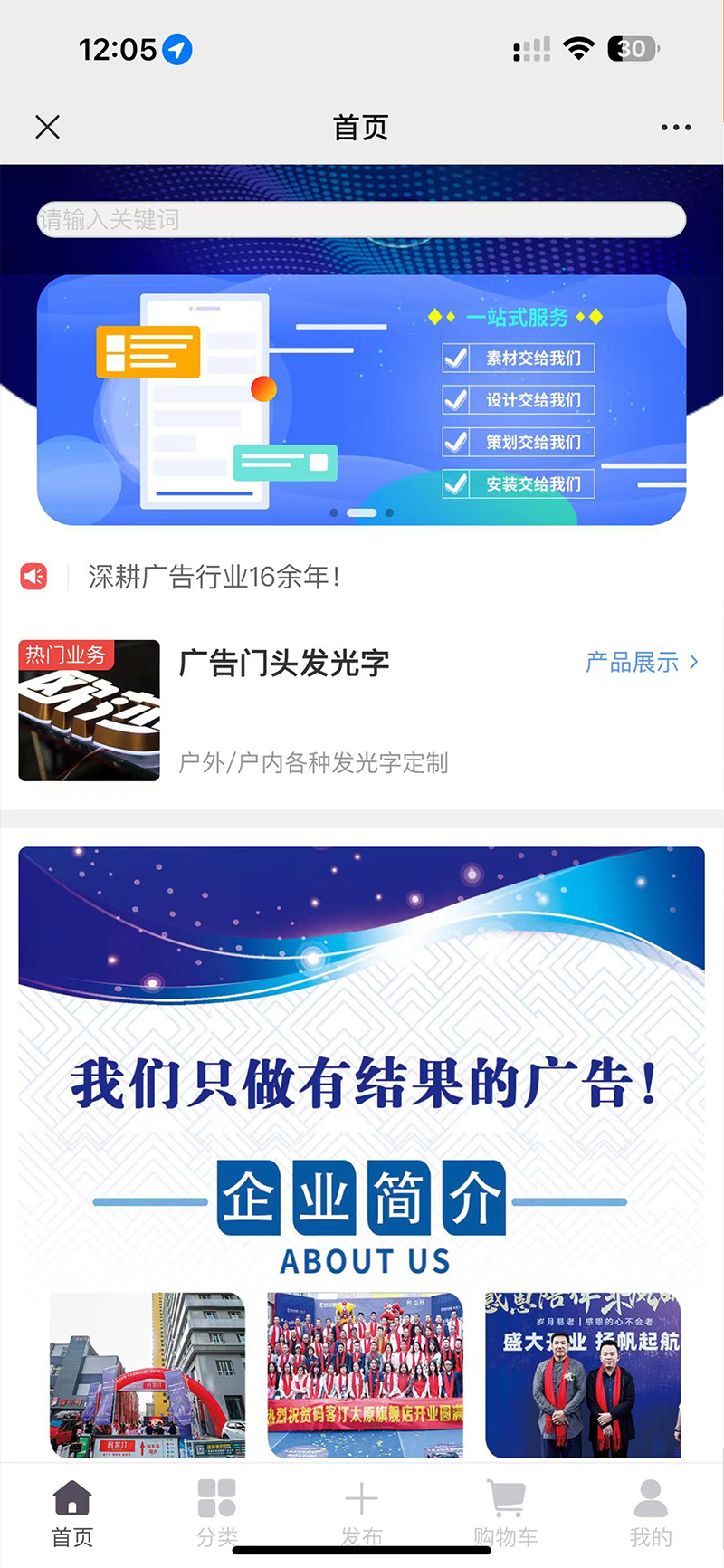This screenshot has height=1568, width=724.
Task: Open the 产品展示 link
Action: [641, 663]
